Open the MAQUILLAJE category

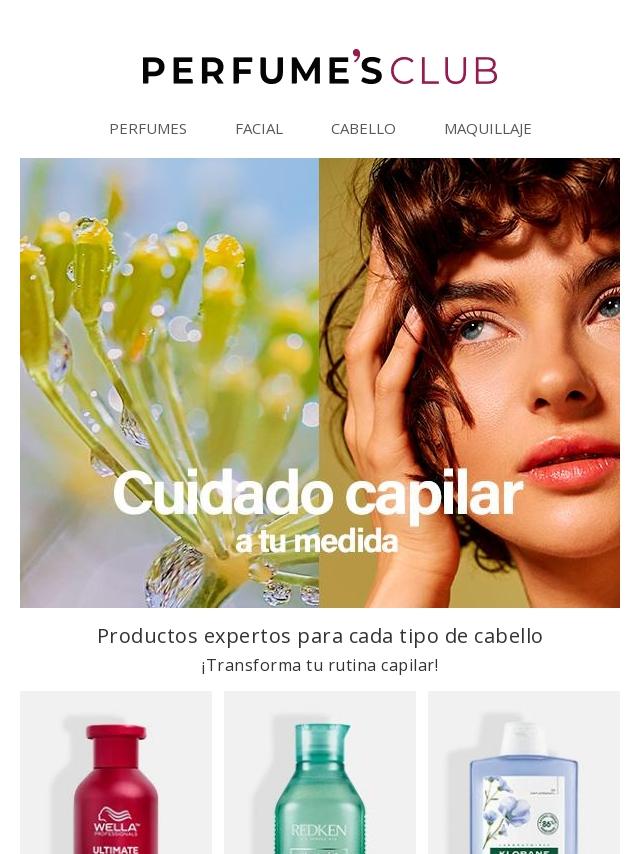point(488,129)
